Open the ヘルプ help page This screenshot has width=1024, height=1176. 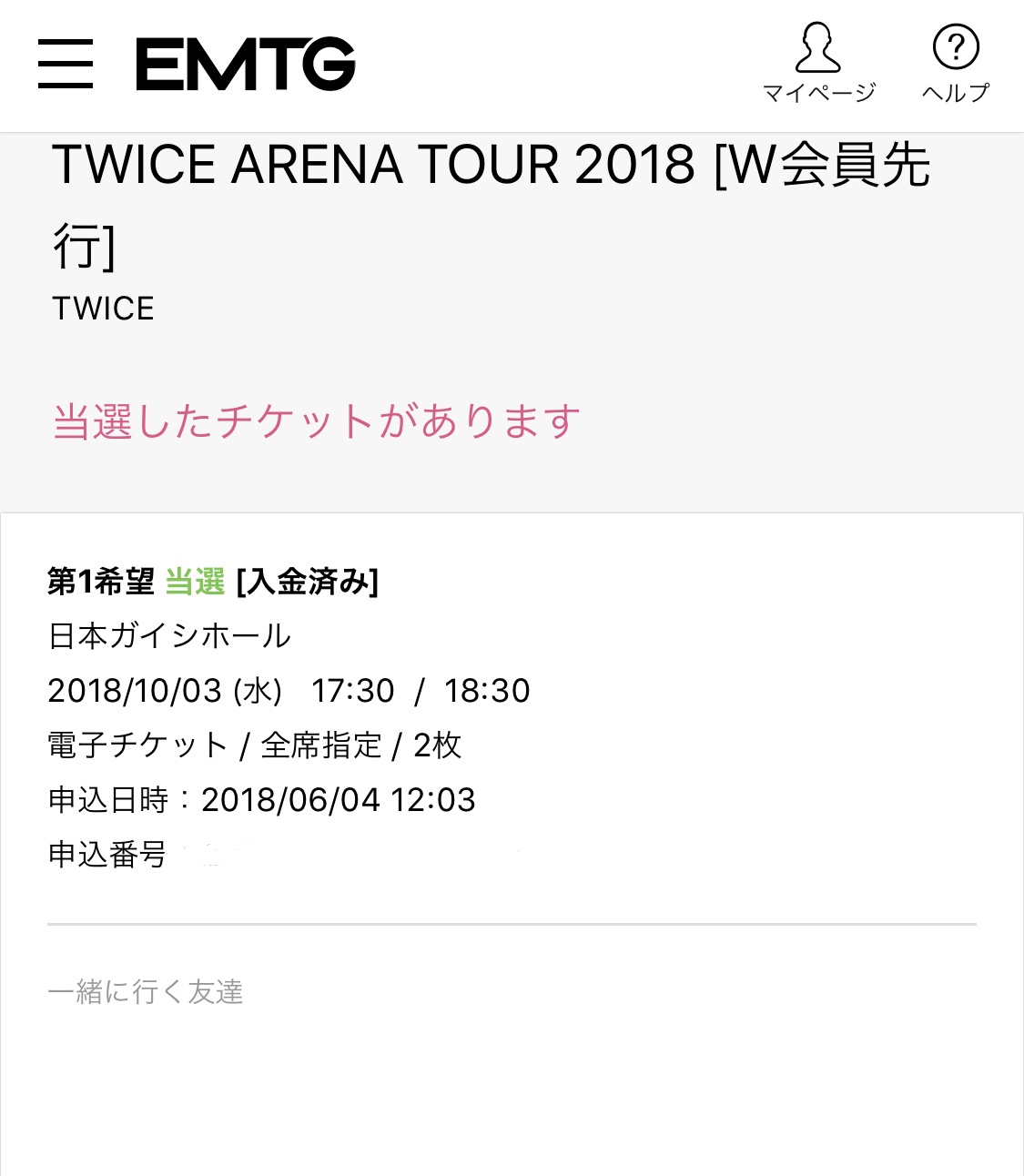[x=956, y=62]
